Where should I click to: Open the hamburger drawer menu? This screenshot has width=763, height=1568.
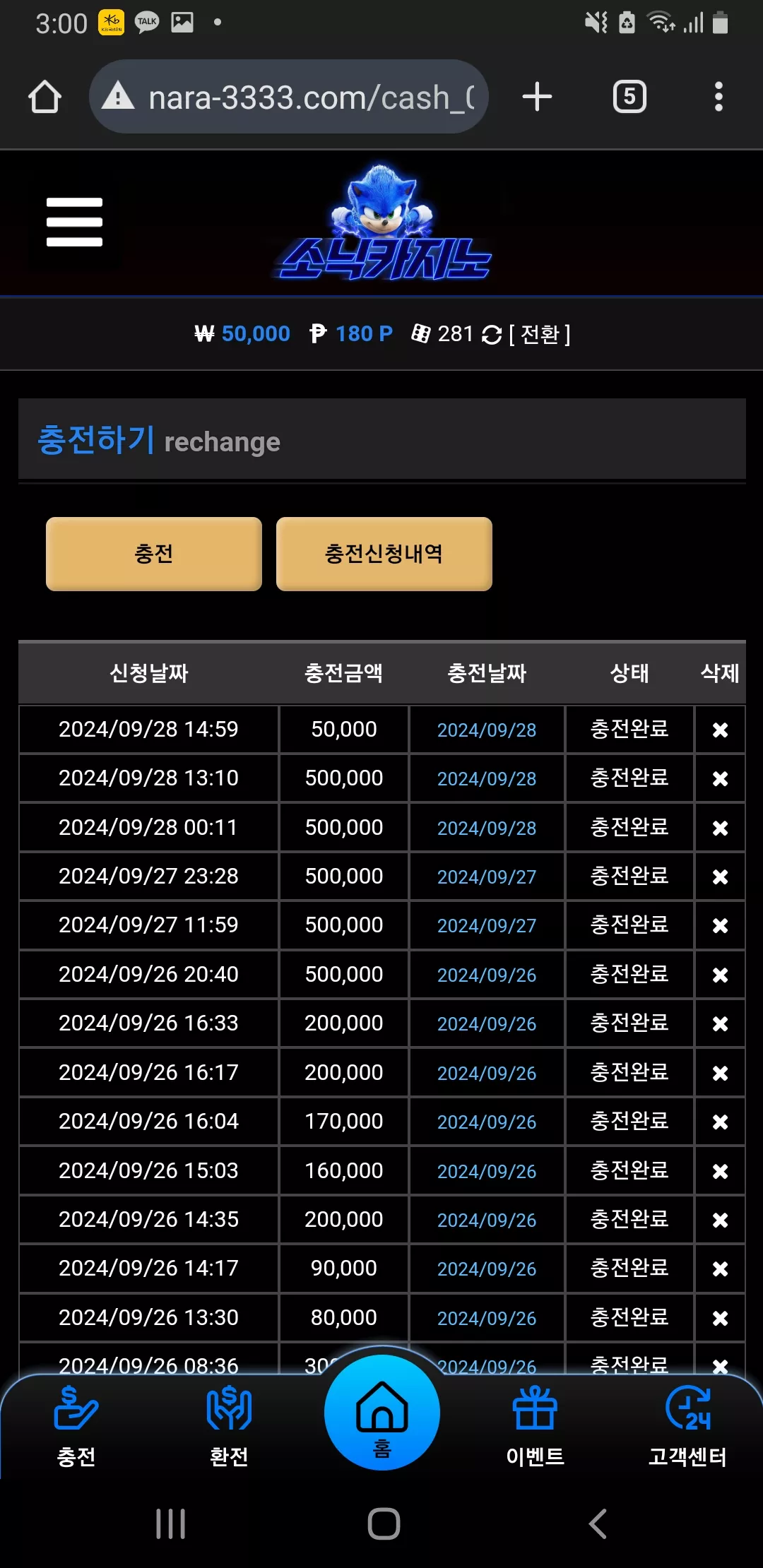(x=74, y=222)
